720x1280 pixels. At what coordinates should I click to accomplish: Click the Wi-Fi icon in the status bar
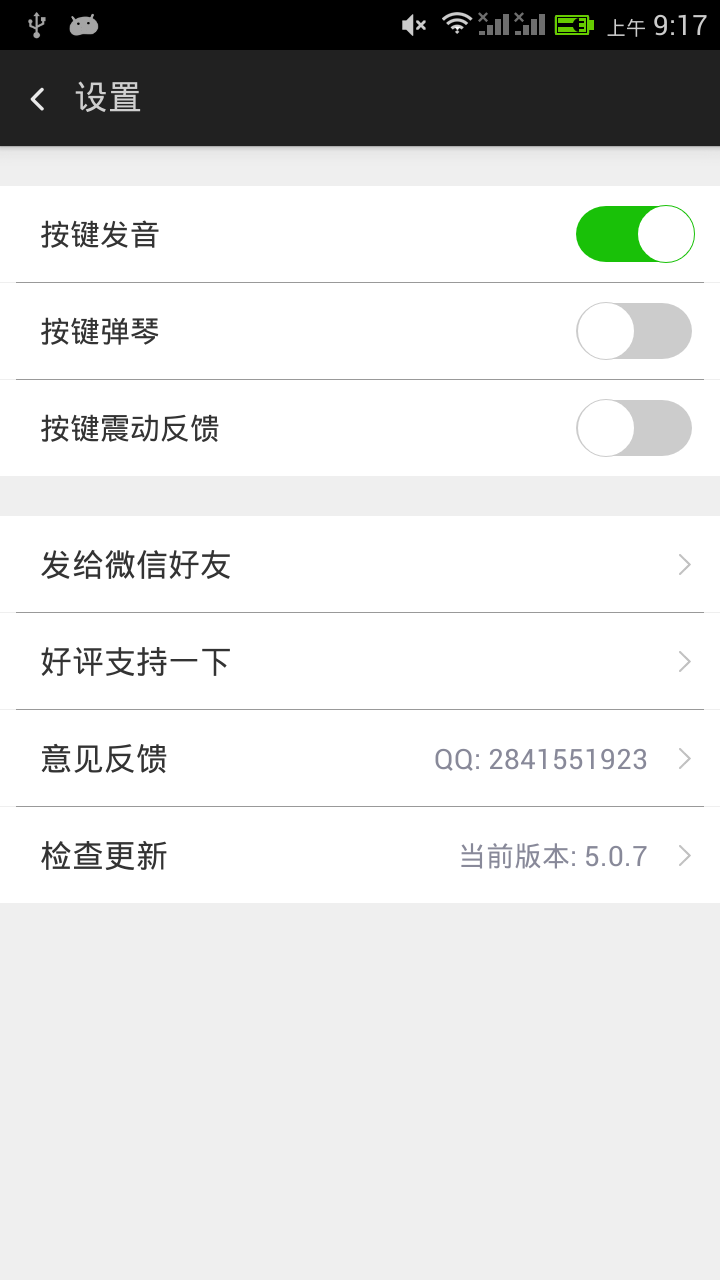point(457,24)
